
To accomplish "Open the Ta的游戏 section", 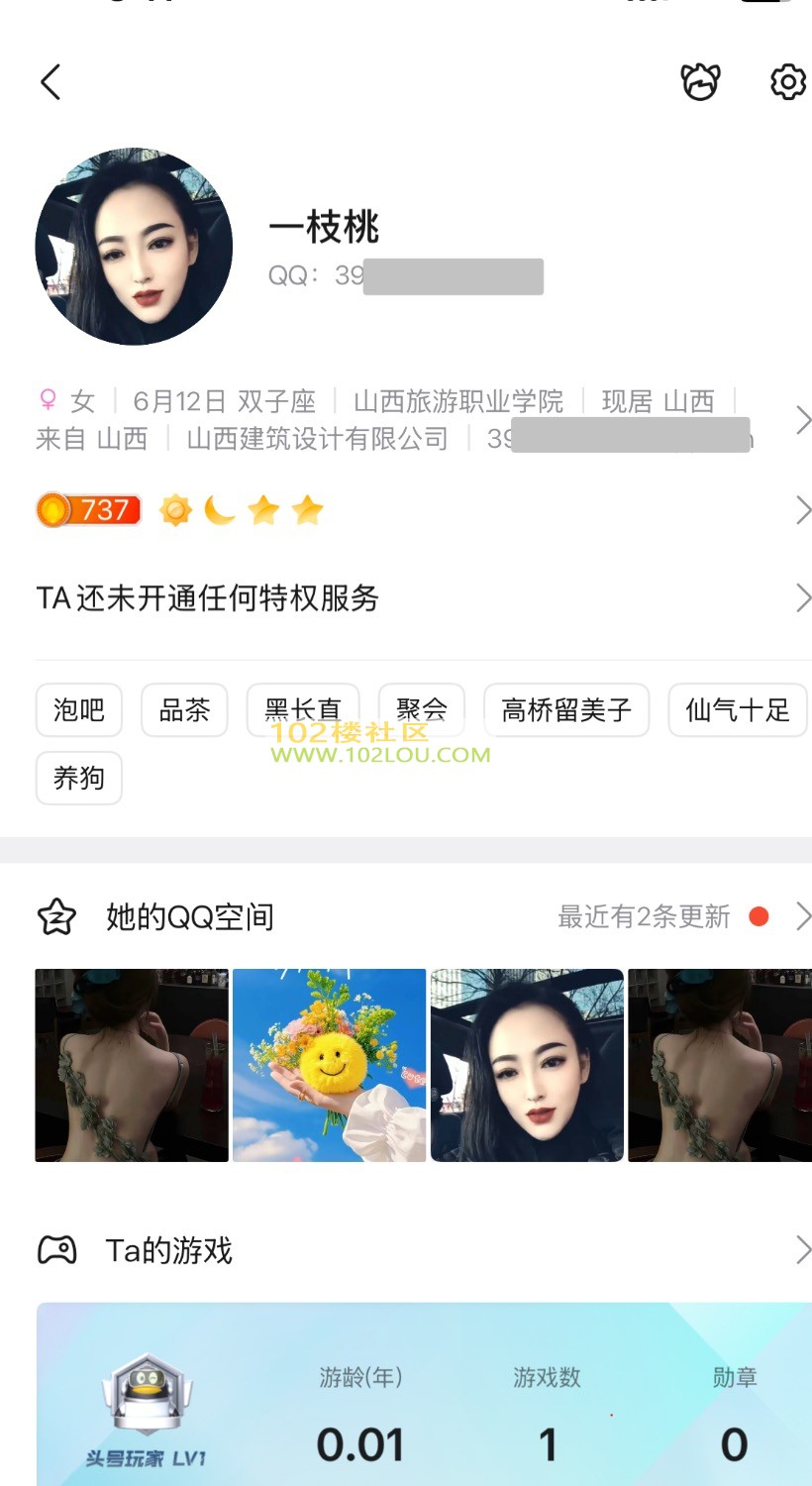I will click(x=416, y=1251).
